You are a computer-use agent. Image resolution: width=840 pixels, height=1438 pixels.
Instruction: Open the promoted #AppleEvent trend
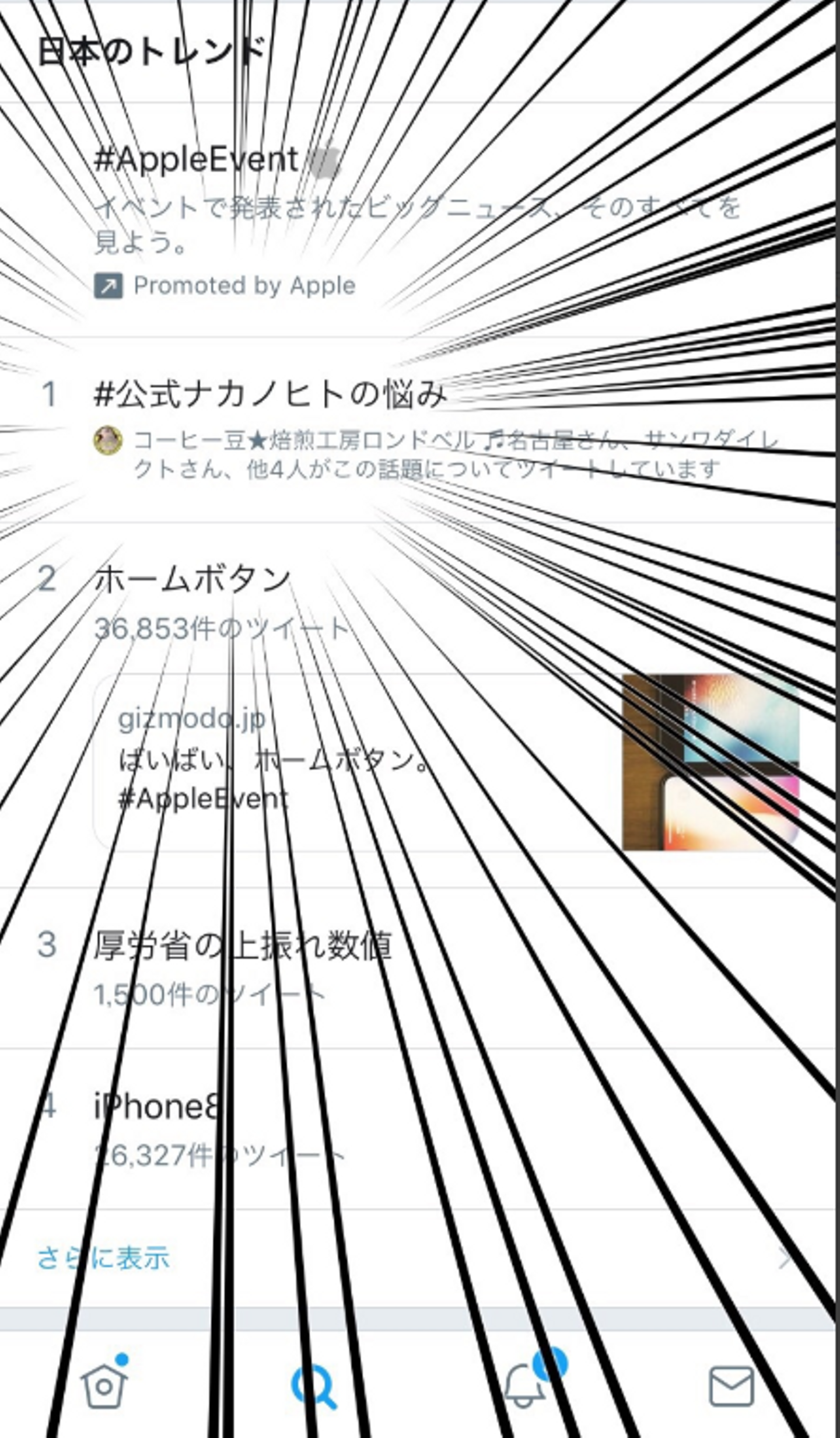point(197,160)
